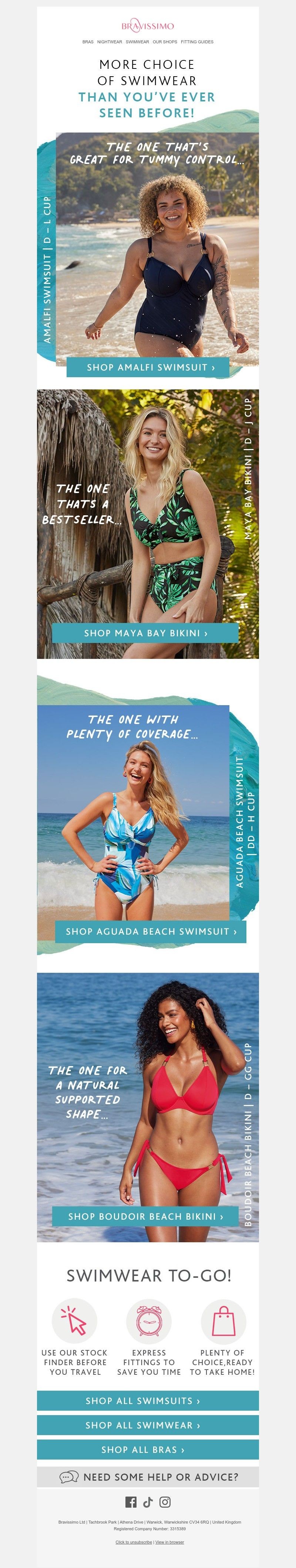Go to Swimwear in top menu

(137, 42)
